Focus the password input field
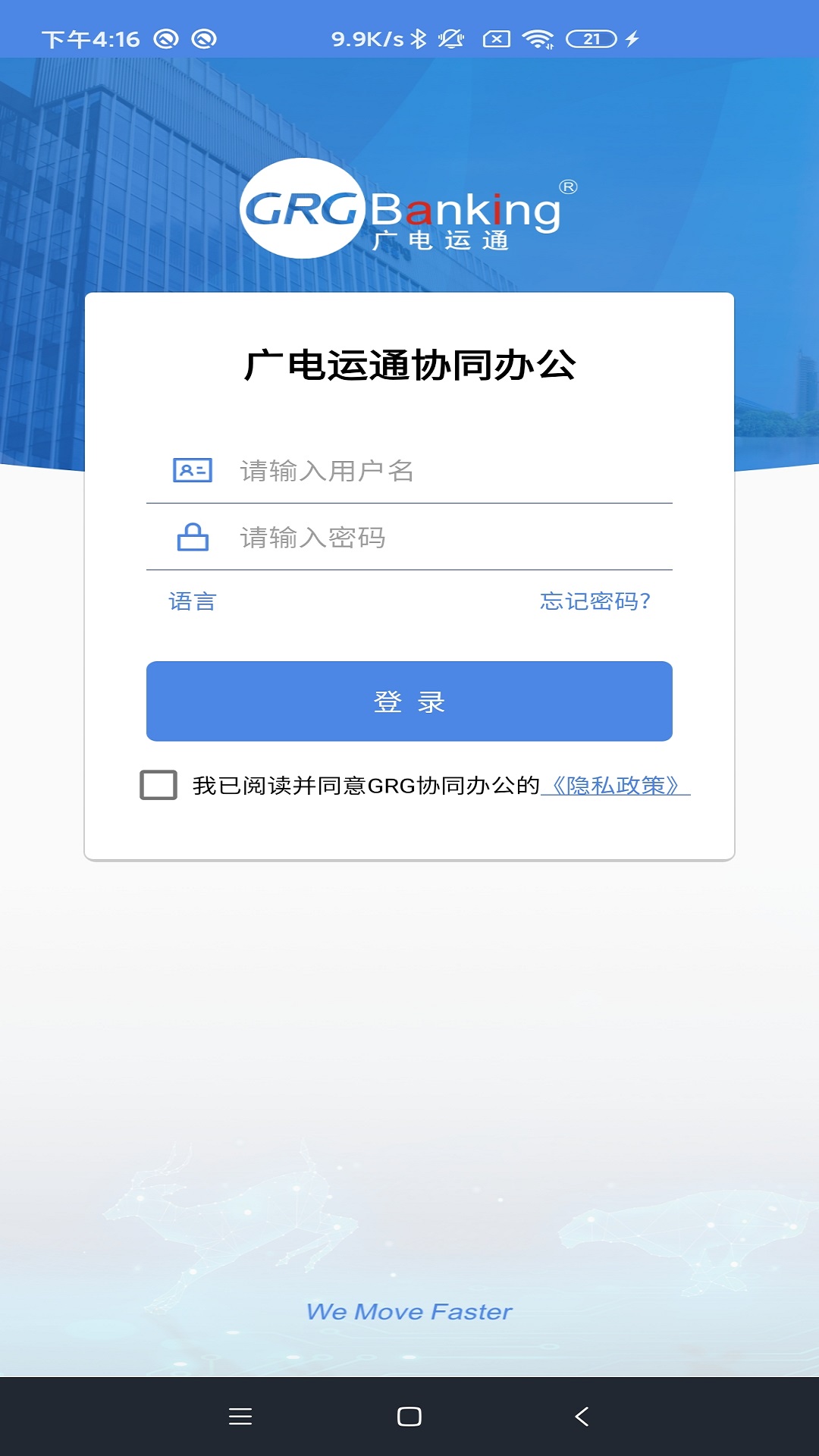 (x=447, y=538)
